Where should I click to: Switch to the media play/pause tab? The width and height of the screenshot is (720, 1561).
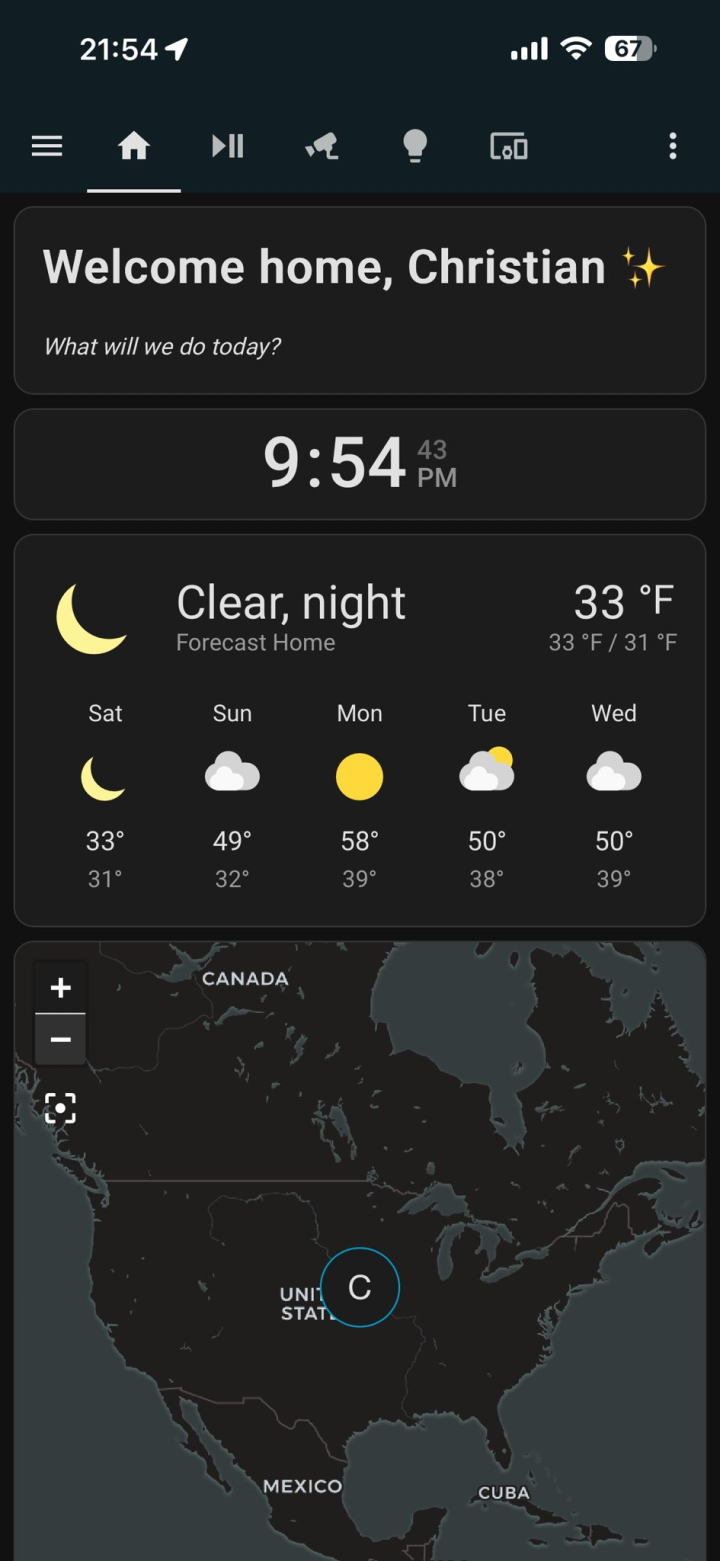(x=228, y=147)
